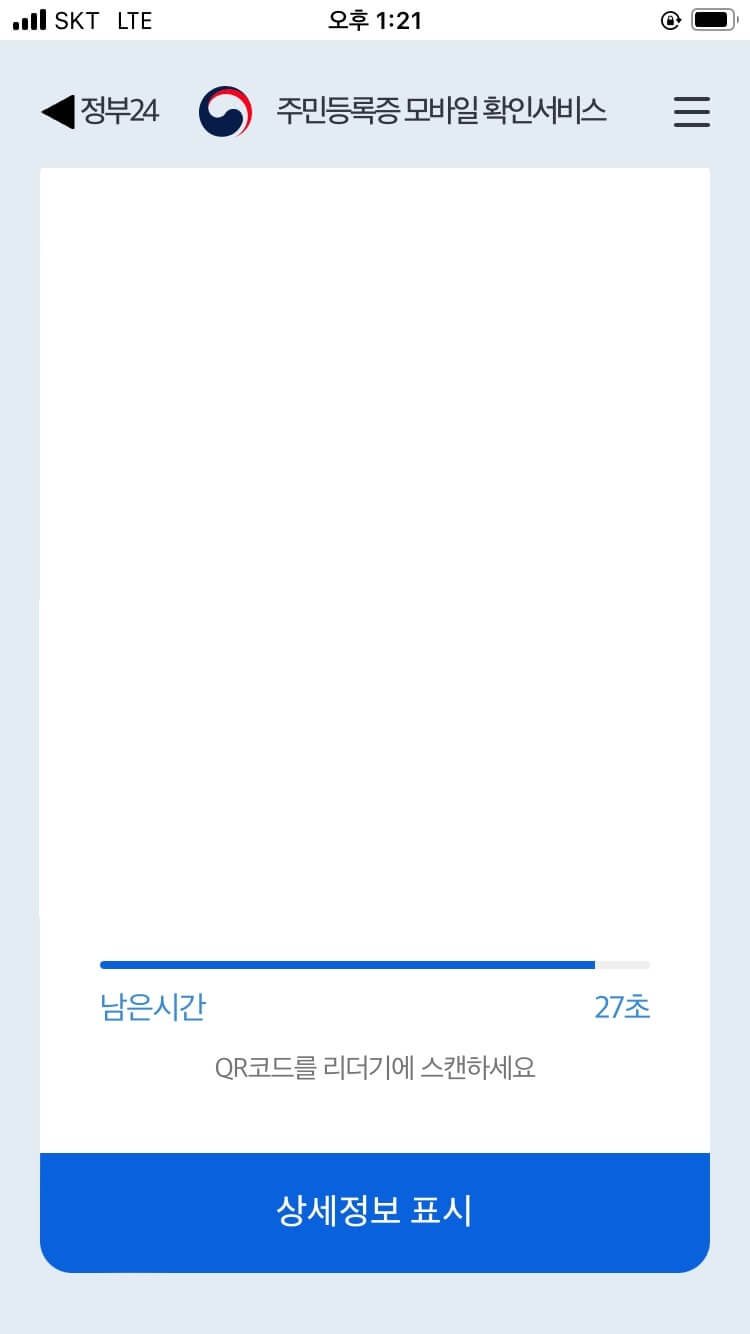This screenshot has width=750, height=1334.
Task: Tap the QR 코드 scan instruction text
Action: (375, 1068)
